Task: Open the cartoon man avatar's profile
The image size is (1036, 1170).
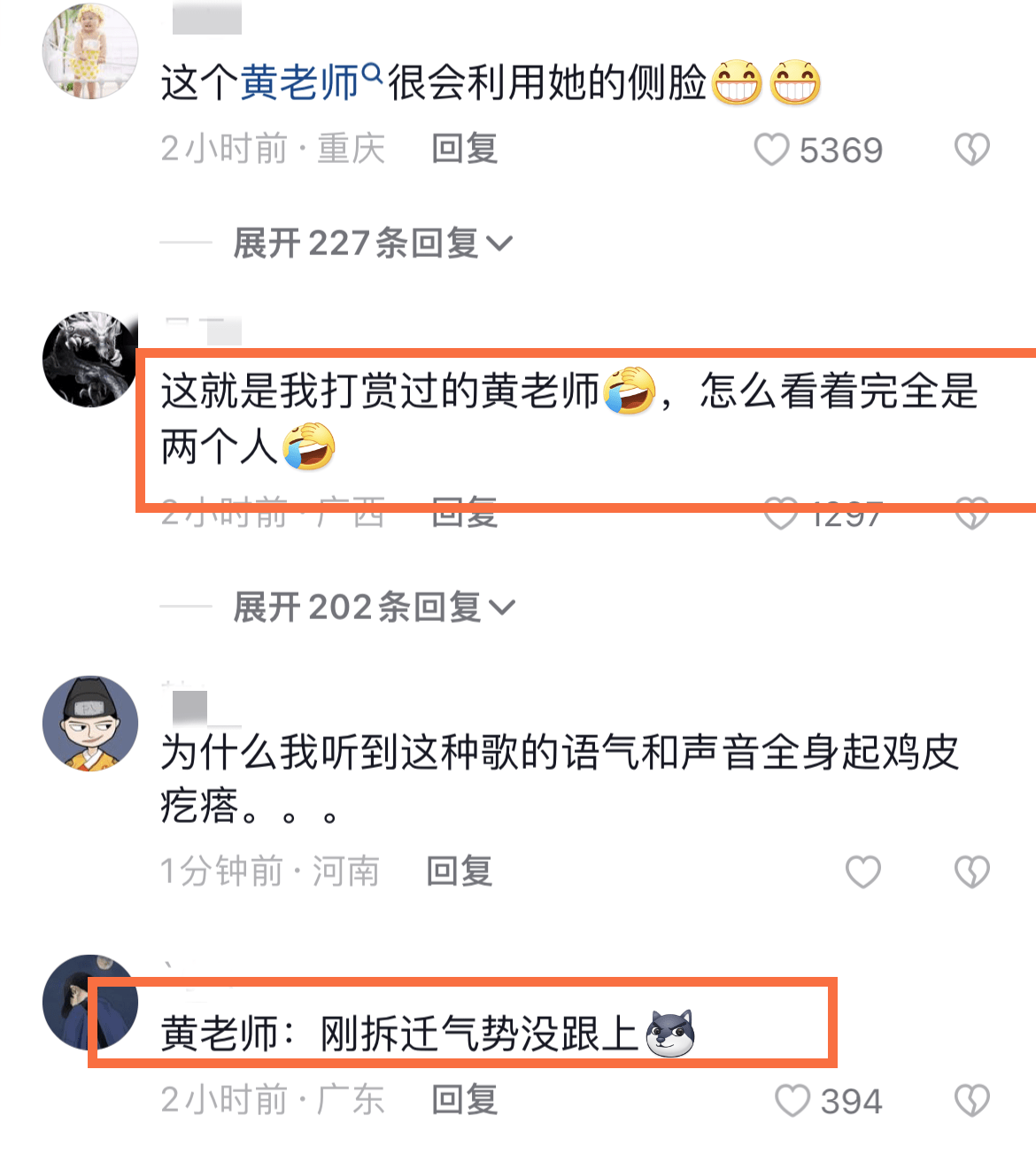Action: tap(90, 724)
